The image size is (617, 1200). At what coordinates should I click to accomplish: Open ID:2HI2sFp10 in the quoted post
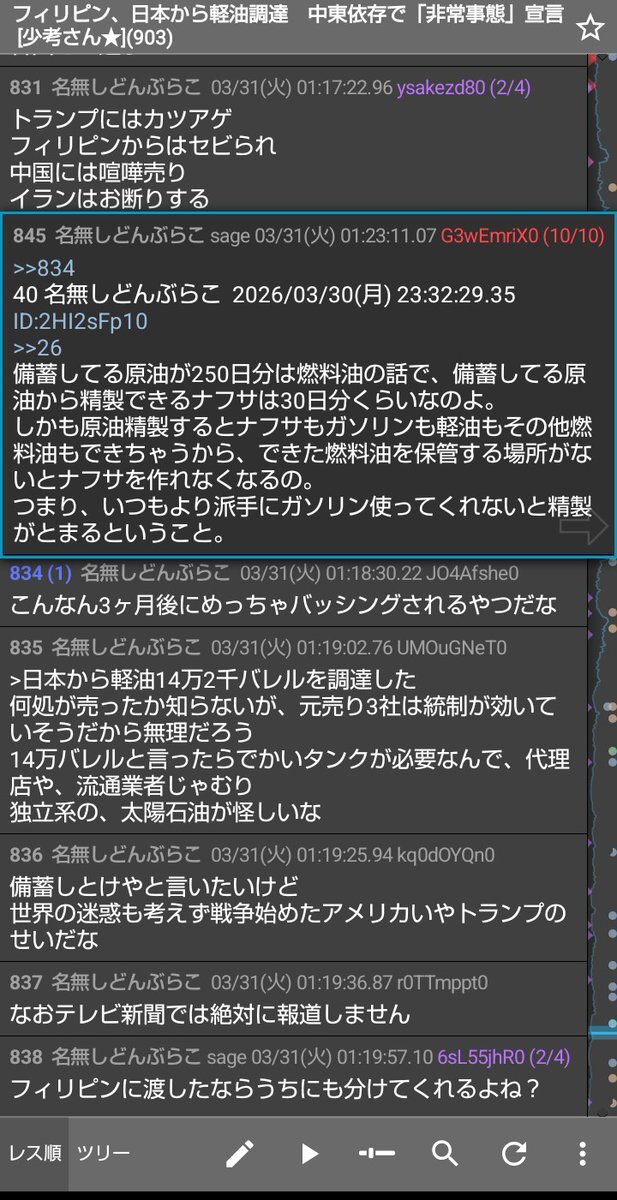point(80,321)
